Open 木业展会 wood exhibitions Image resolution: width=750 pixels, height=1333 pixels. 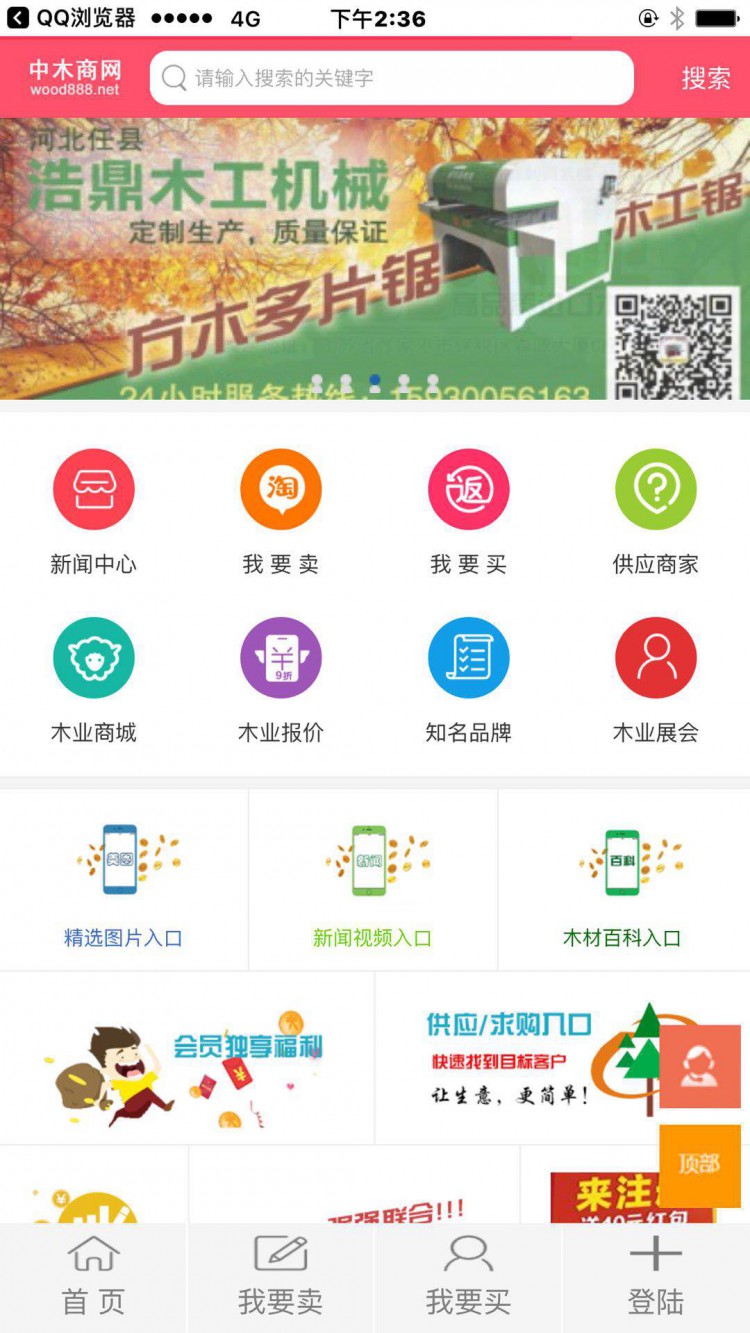(656, 658)
